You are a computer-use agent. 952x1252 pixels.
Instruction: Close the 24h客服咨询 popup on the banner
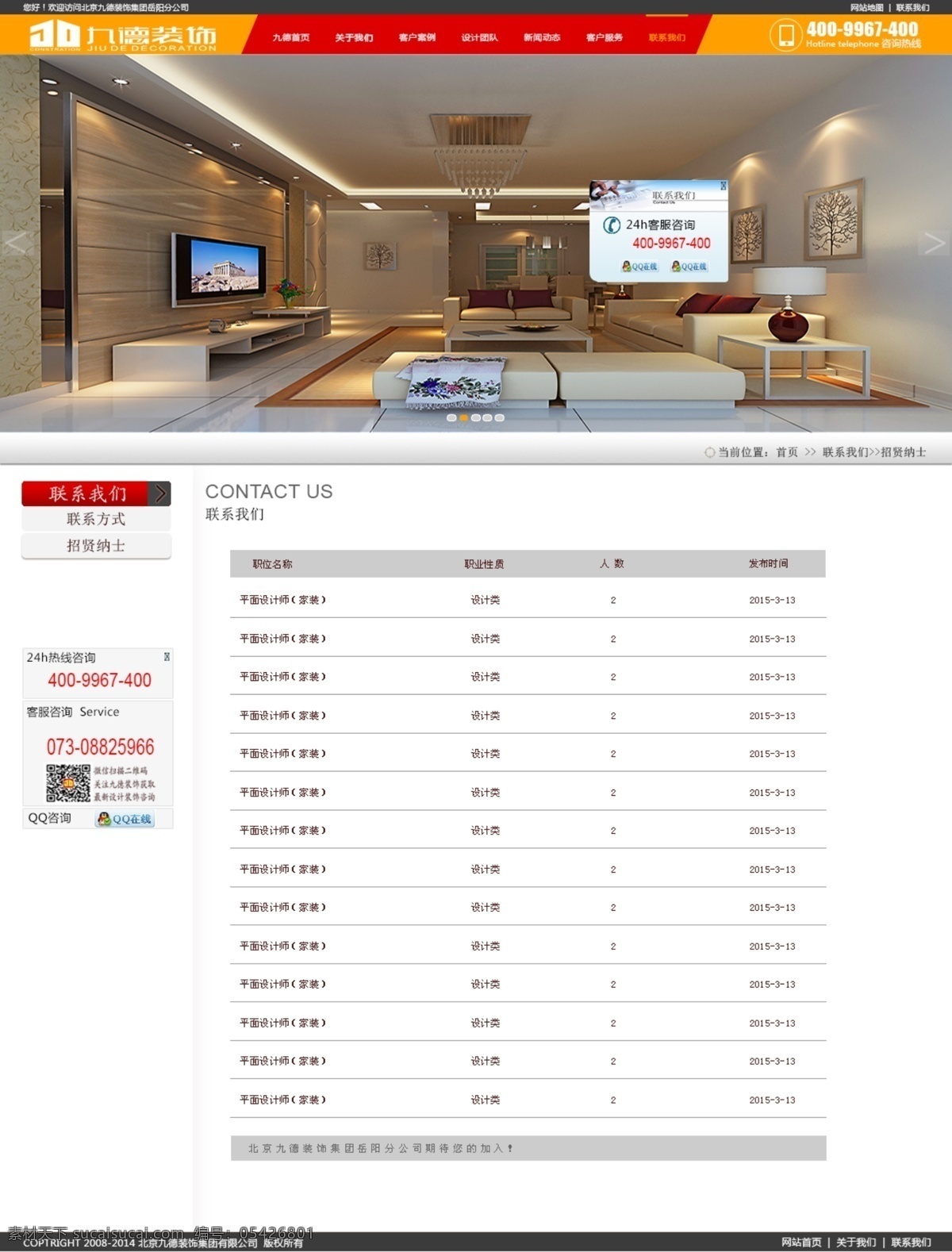tap(723, 186)
